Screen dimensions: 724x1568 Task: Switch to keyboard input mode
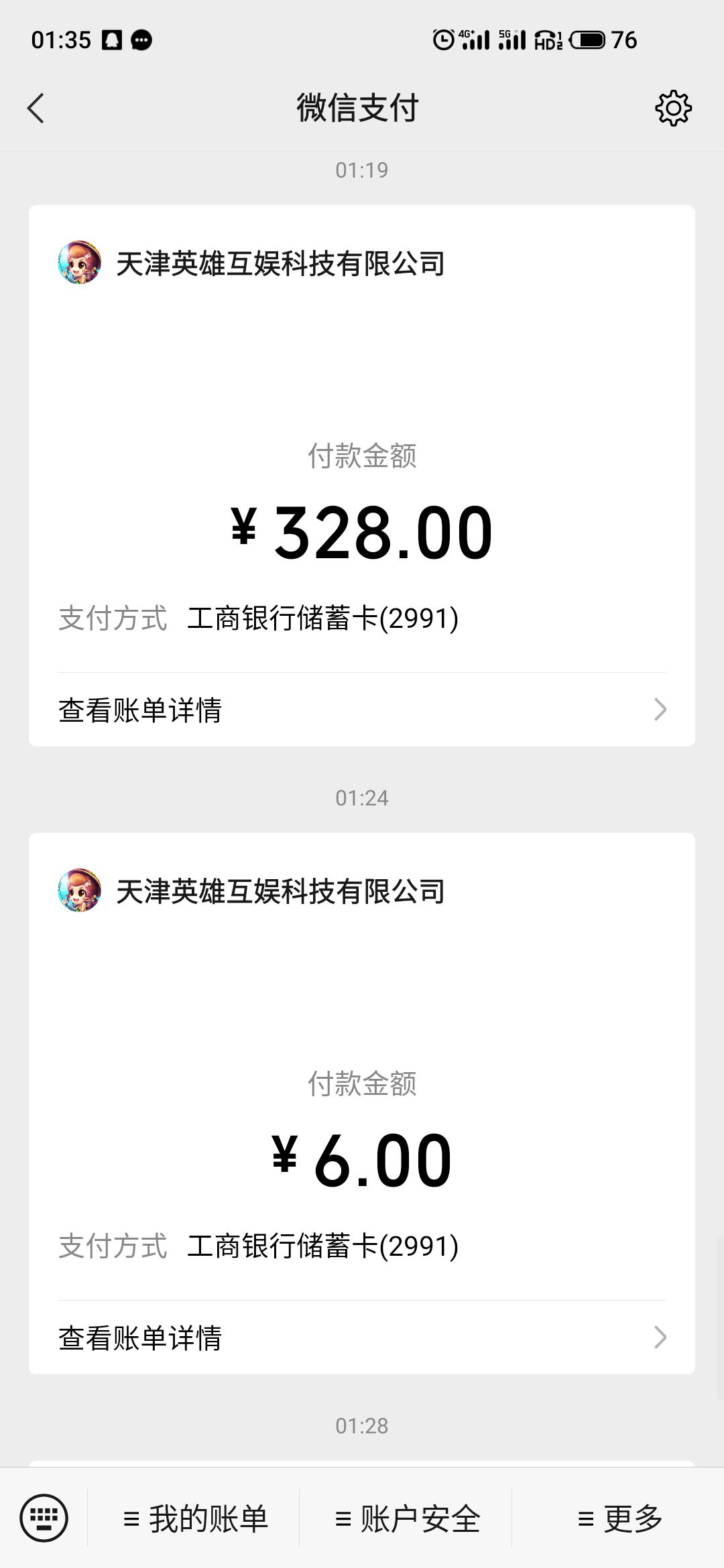click(x=44, y=1518)
